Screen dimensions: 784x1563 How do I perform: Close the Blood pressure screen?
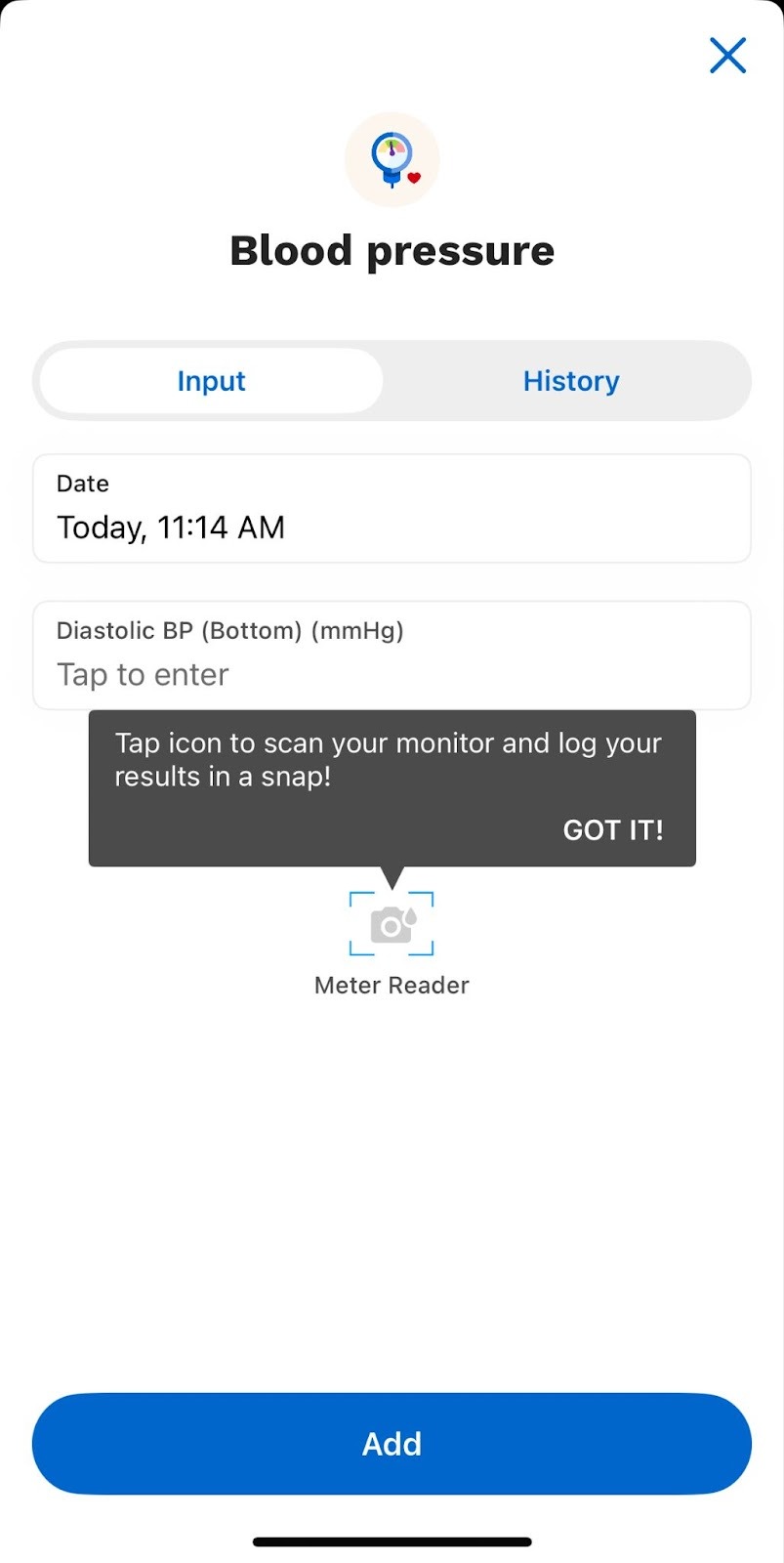pos(727,56)
